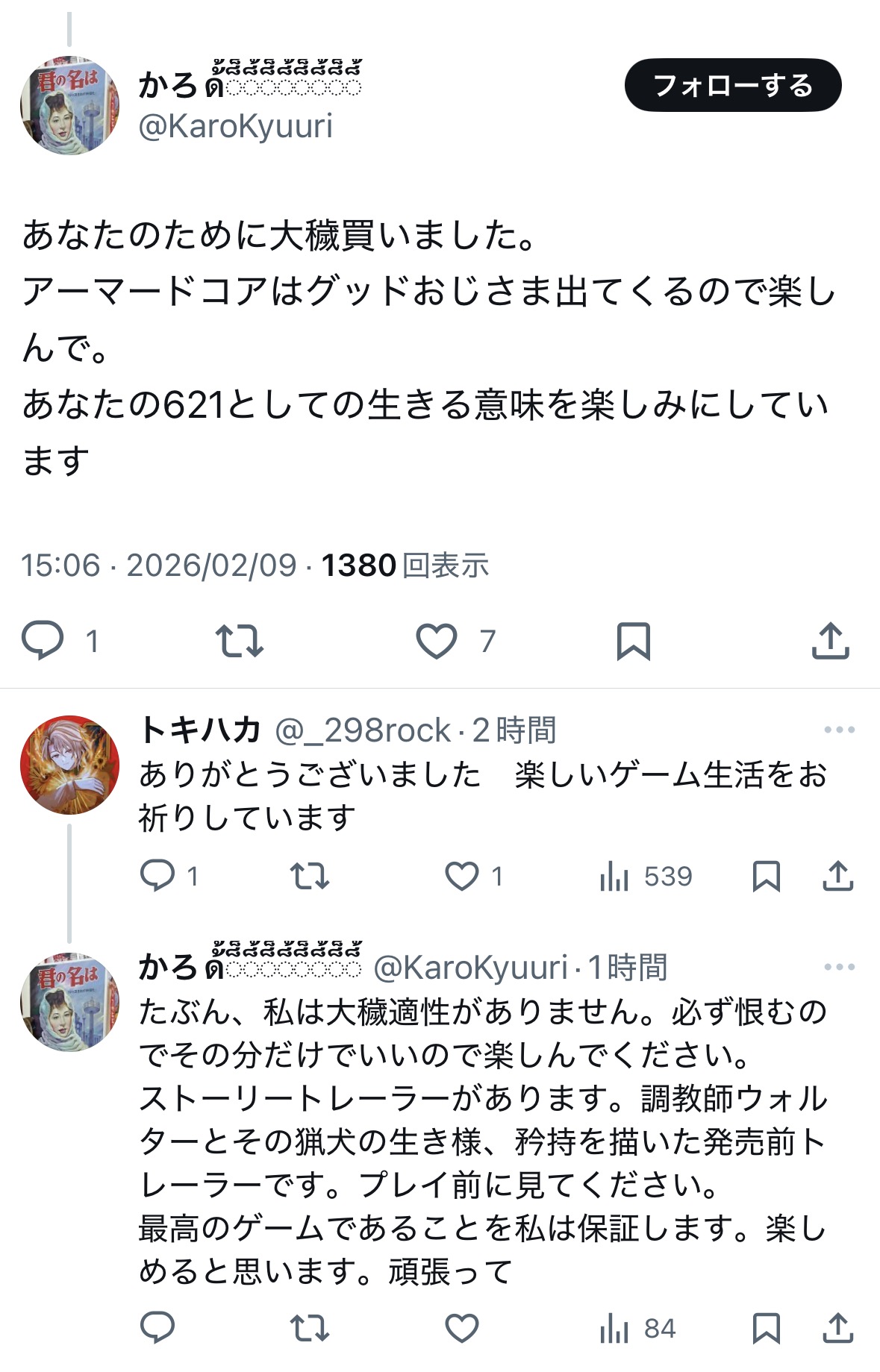
Task: Like @KaroKyuuri's reply about ストーリートレーラー
Action: click(461, 1328)
